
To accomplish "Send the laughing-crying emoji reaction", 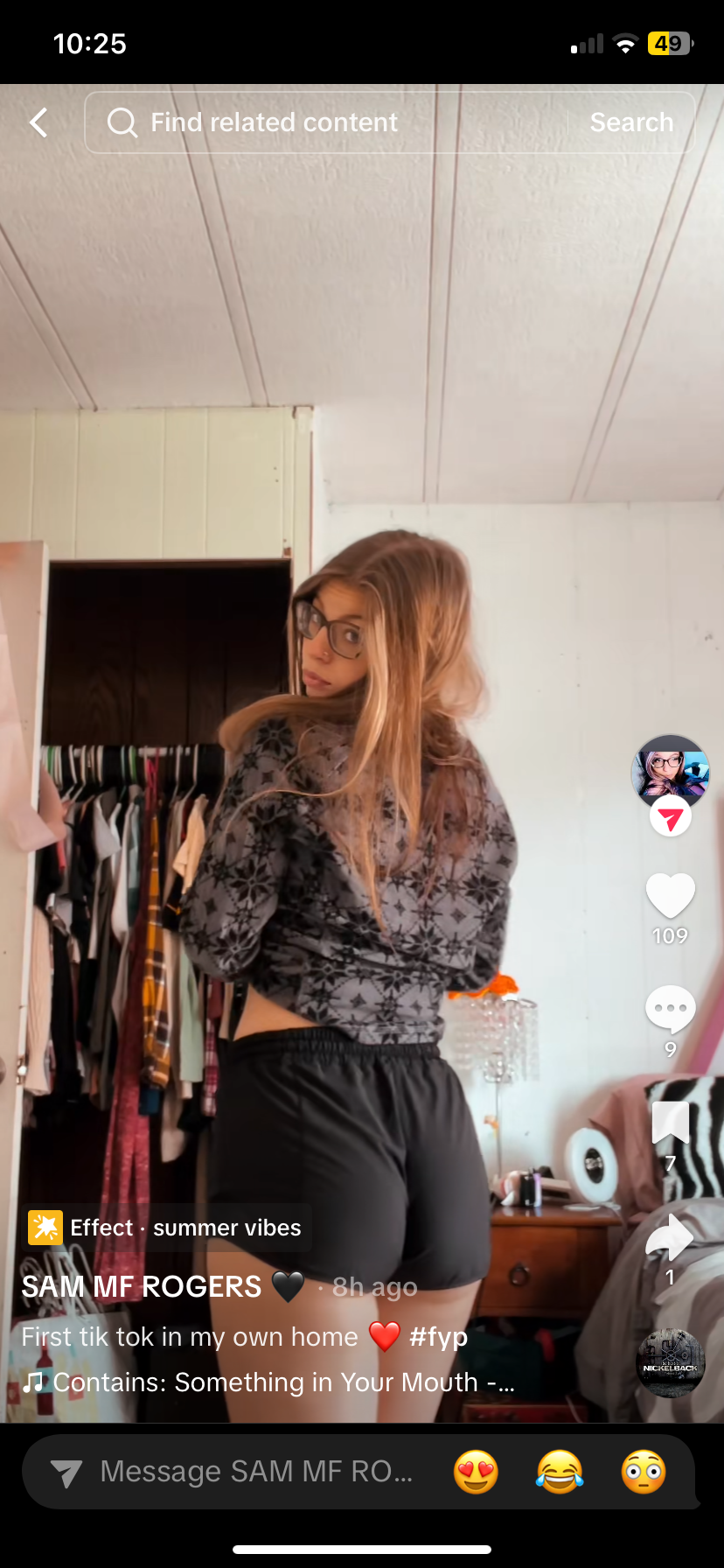I will pyautogui.click(x=560, y=1472).
